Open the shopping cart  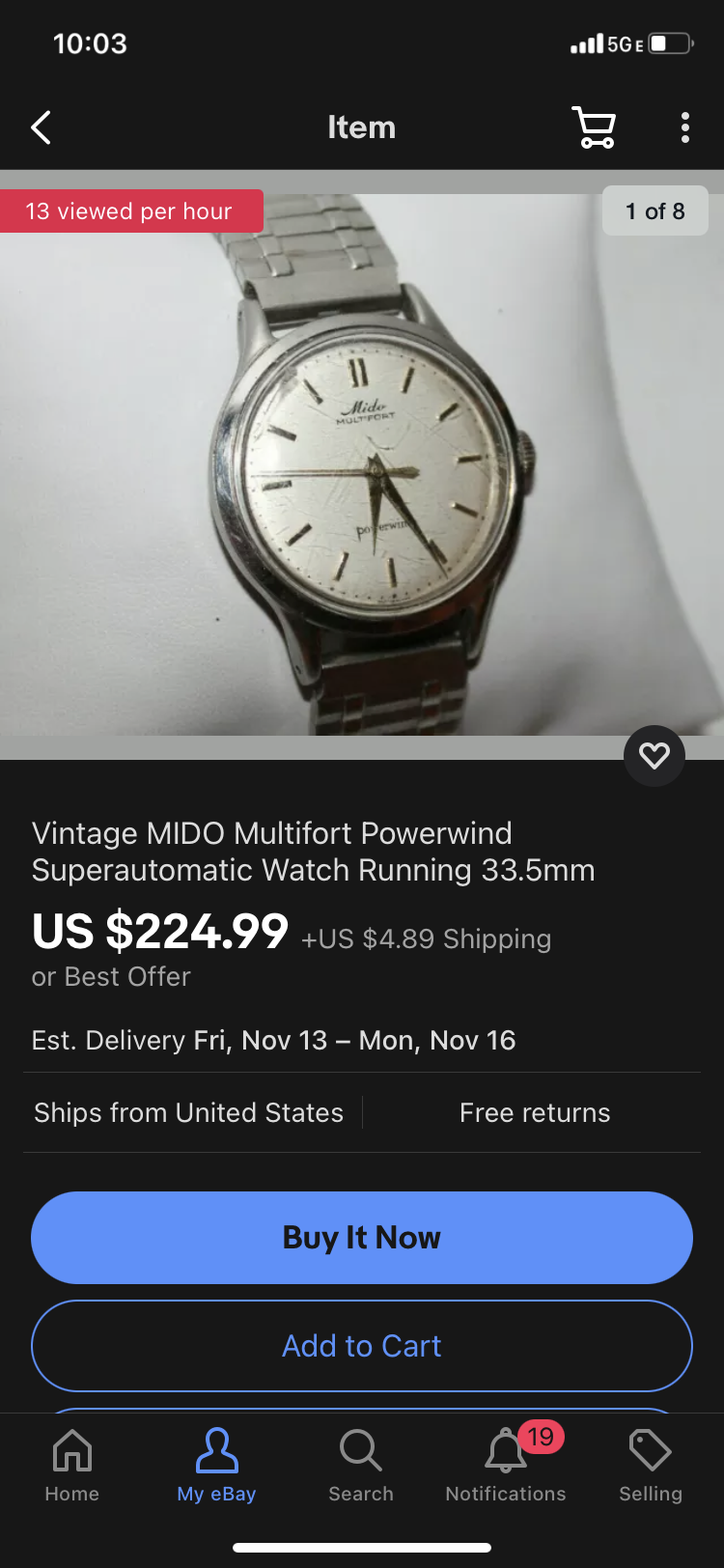pyautogui.click(x=594, y=127)
